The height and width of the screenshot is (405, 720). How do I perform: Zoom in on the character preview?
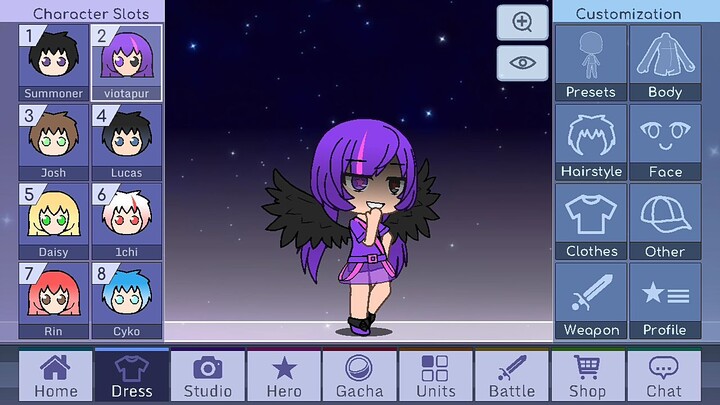click(x=522, y=22)
